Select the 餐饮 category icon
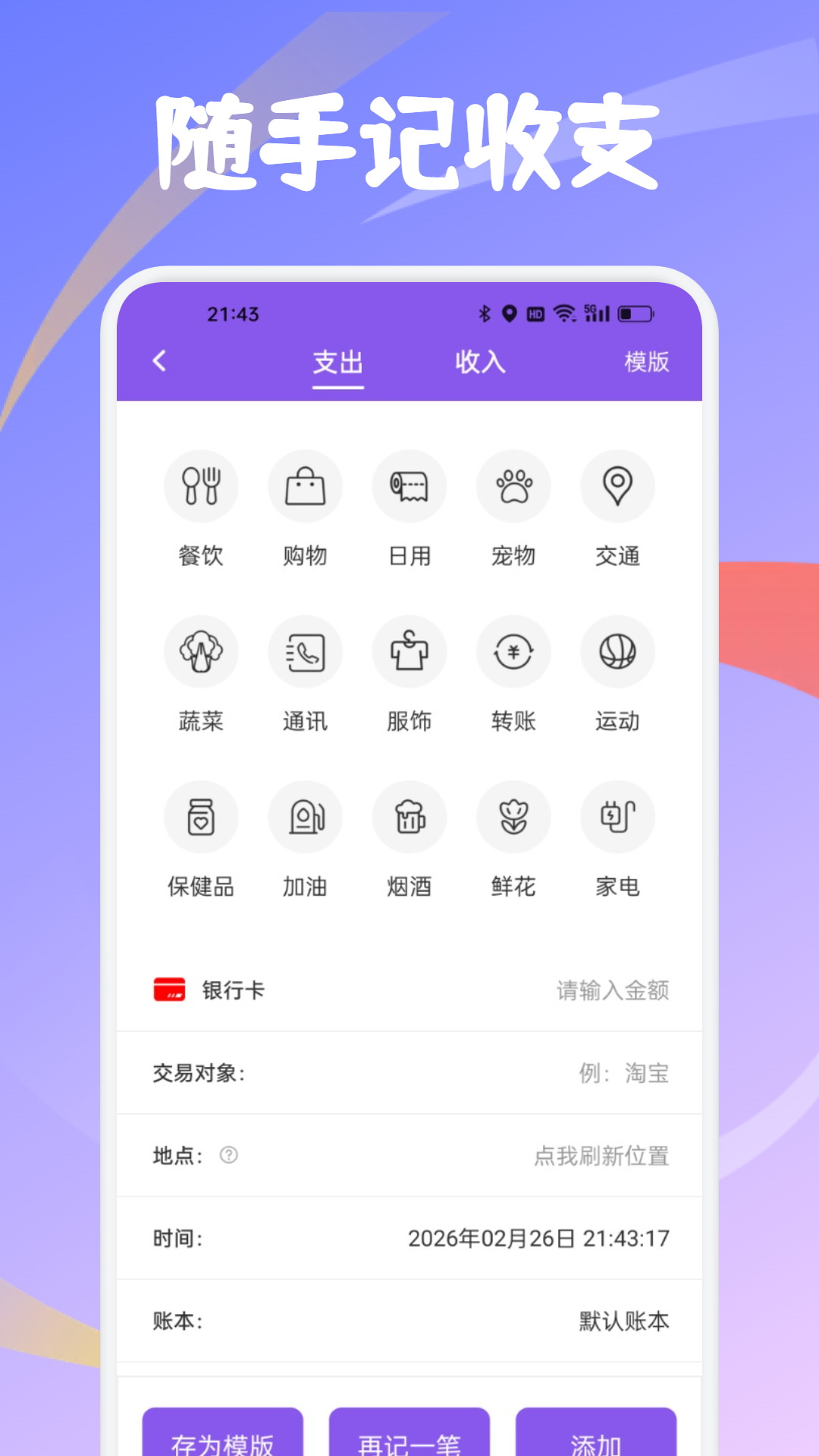This screenshot has height=1456, width=819. (201, 486)
